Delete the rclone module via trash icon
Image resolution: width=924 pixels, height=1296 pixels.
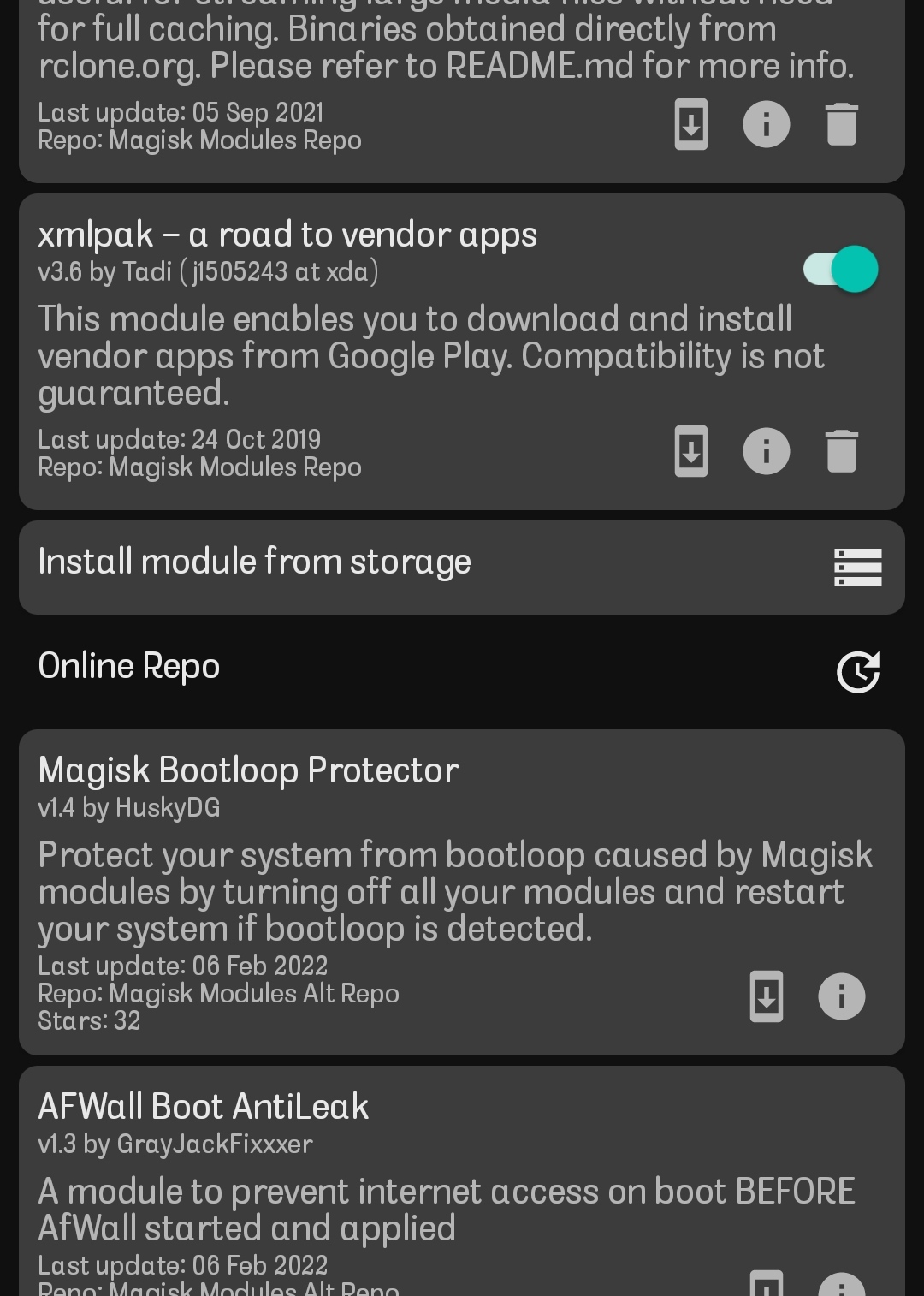842,124
